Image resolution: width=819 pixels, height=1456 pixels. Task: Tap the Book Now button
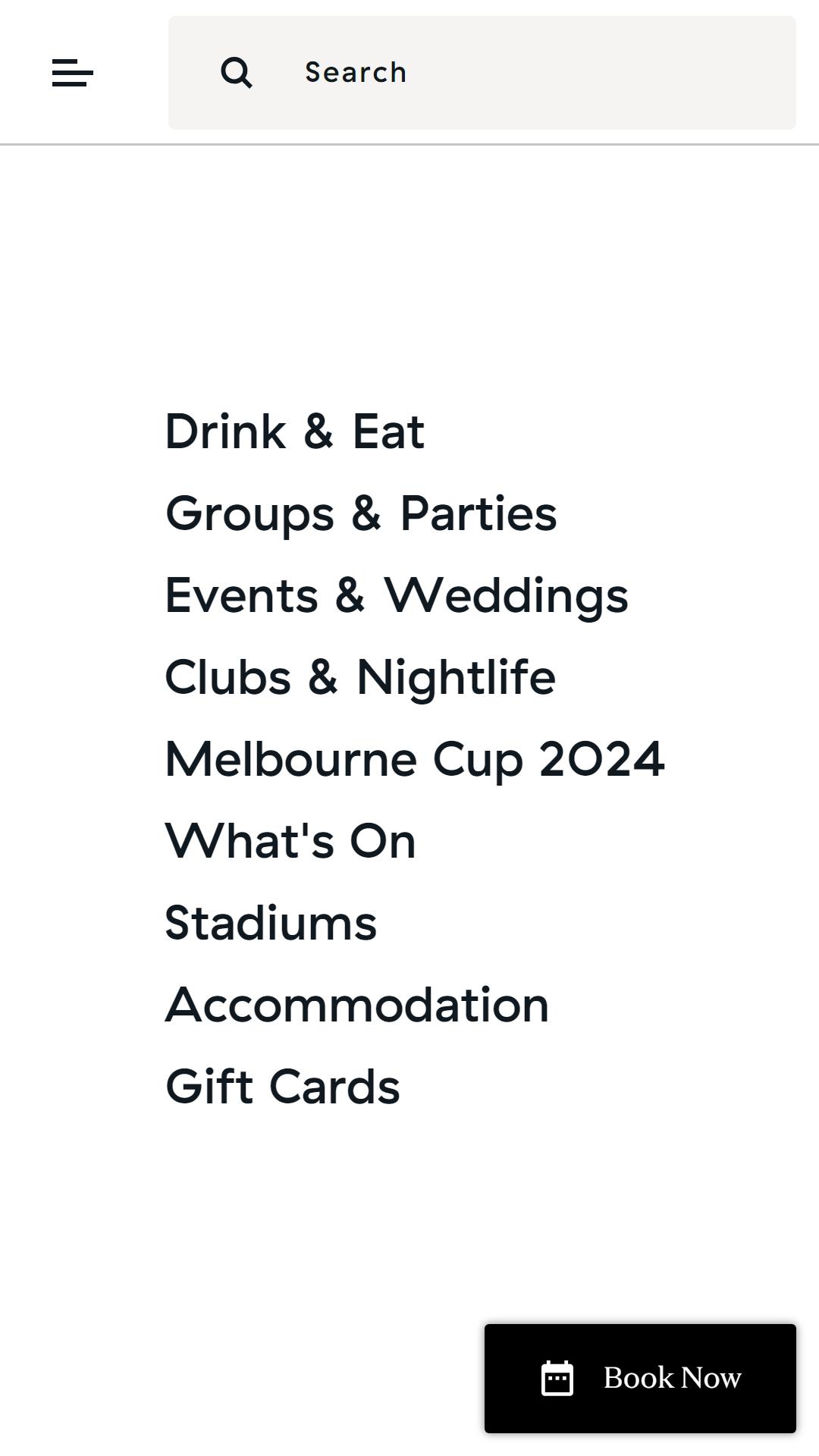640,1378
